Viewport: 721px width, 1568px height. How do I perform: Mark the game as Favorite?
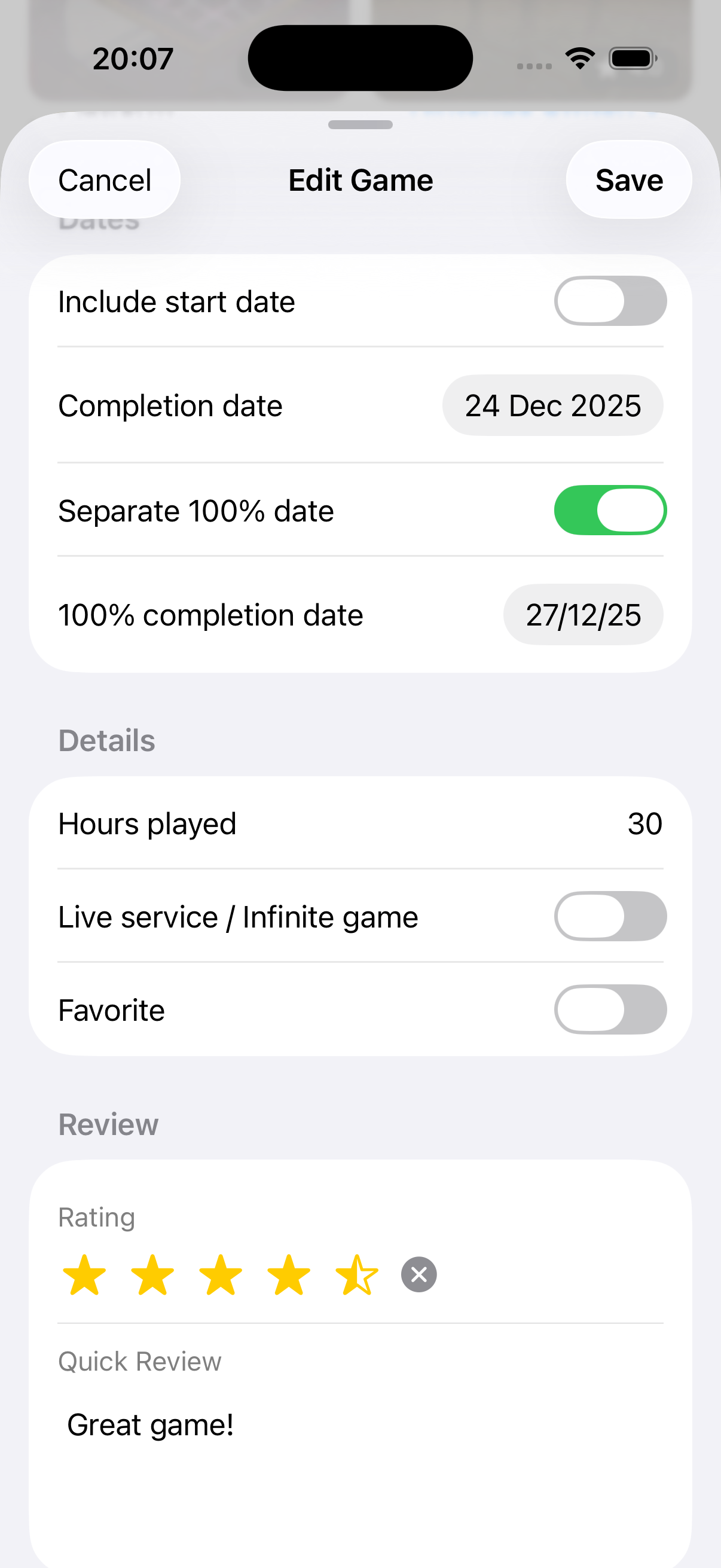(x=610, y=1009)
